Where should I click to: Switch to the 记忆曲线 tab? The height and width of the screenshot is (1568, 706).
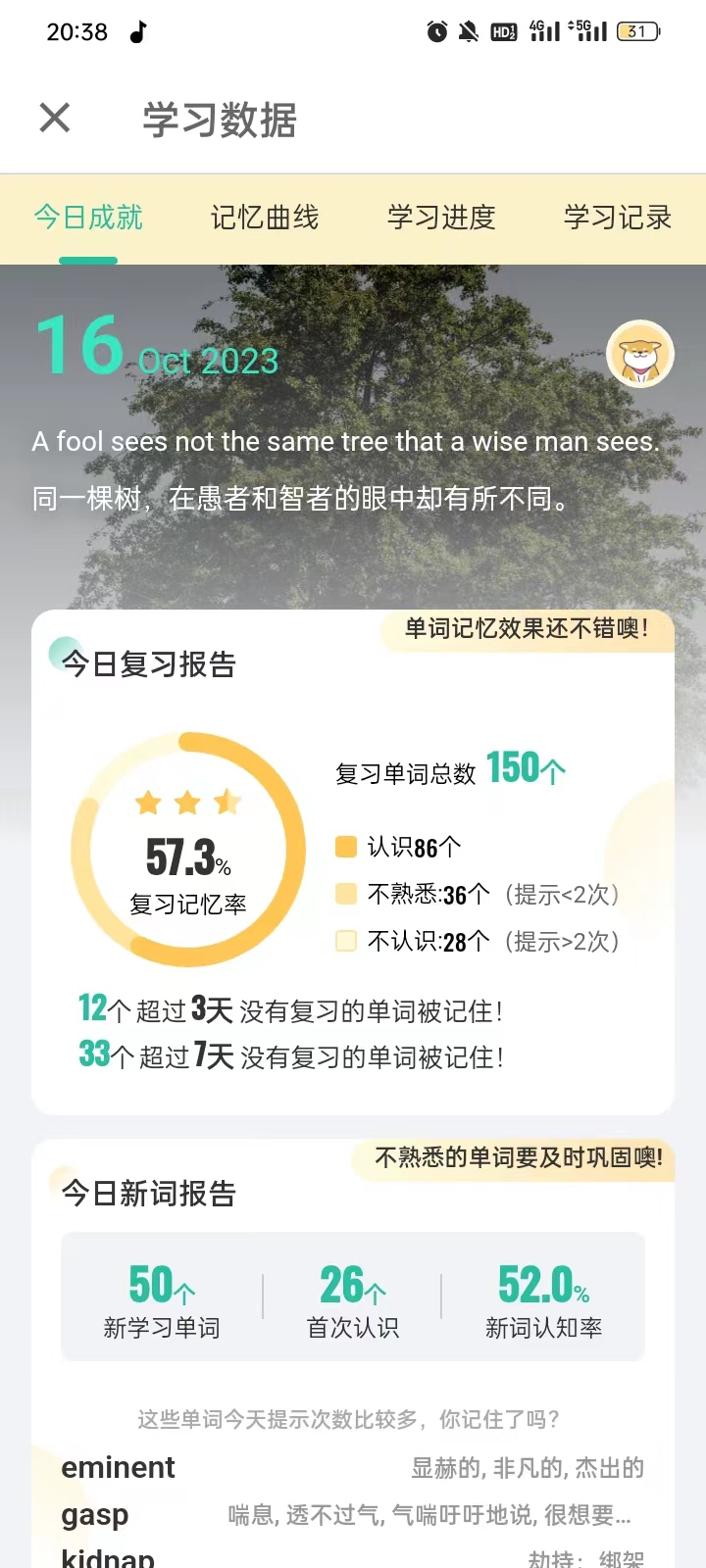click(x=265, y=218)
